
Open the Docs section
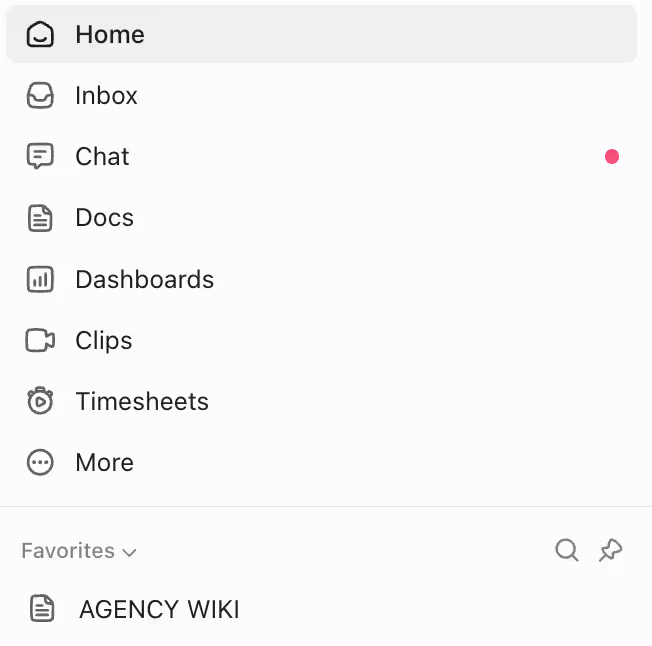coord(104,218)
